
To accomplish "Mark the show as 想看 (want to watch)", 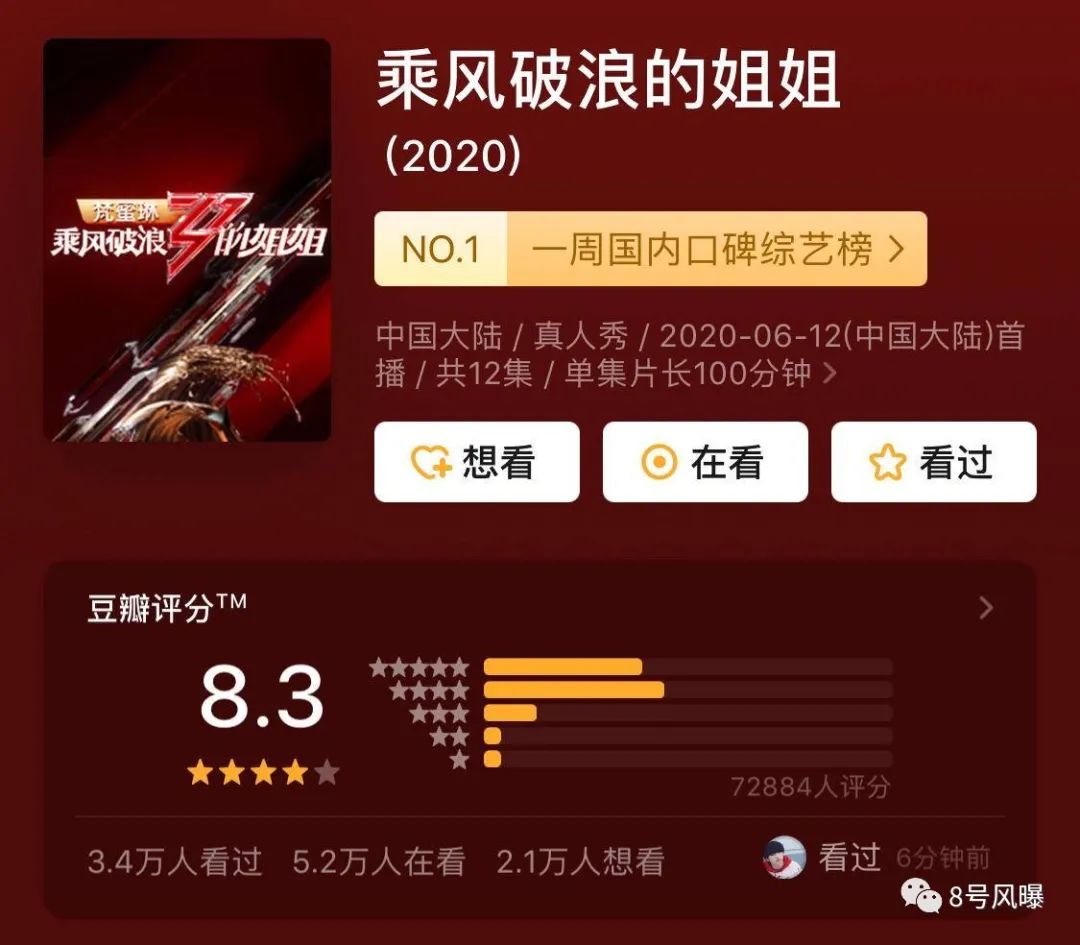I will tap(476, 462).
